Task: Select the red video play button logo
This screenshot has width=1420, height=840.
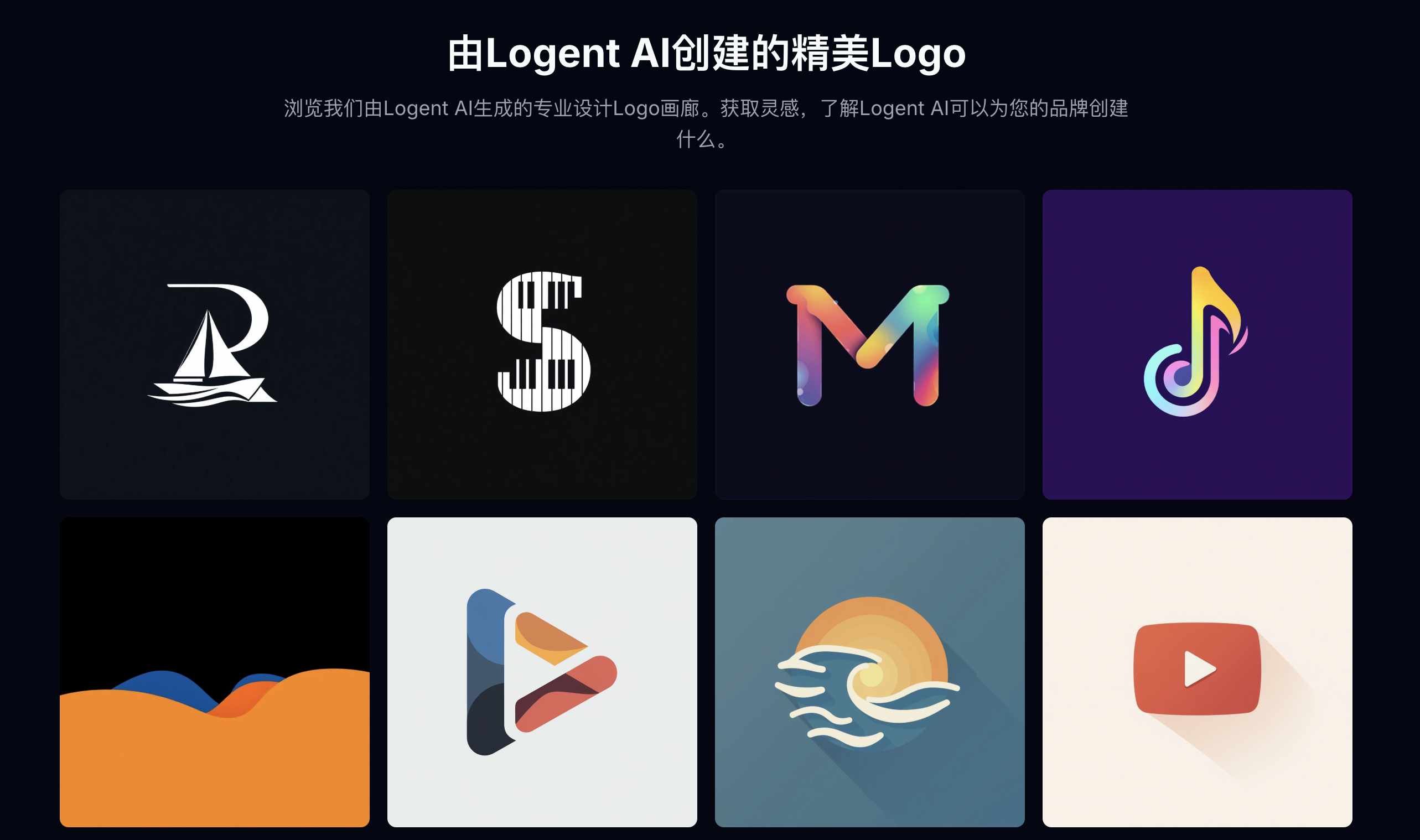Action: (x=1197, y=672)
